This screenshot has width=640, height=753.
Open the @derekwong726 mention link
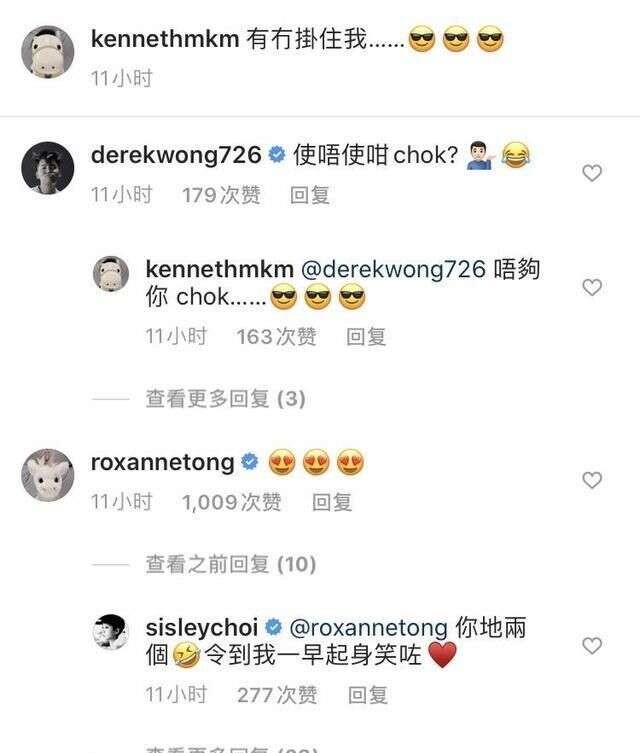pyautogui.click(x=393, y=269)
